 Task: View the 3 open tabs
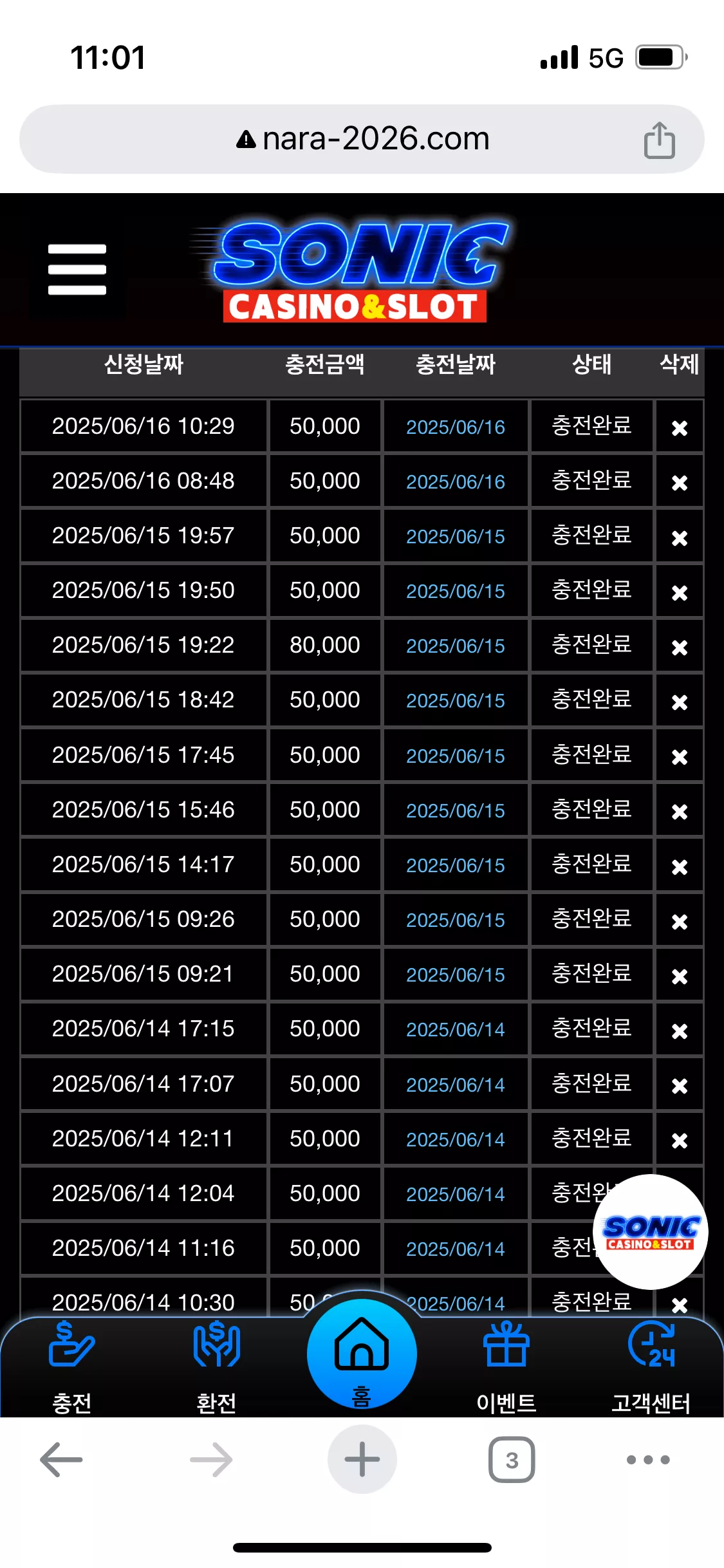512,1459
